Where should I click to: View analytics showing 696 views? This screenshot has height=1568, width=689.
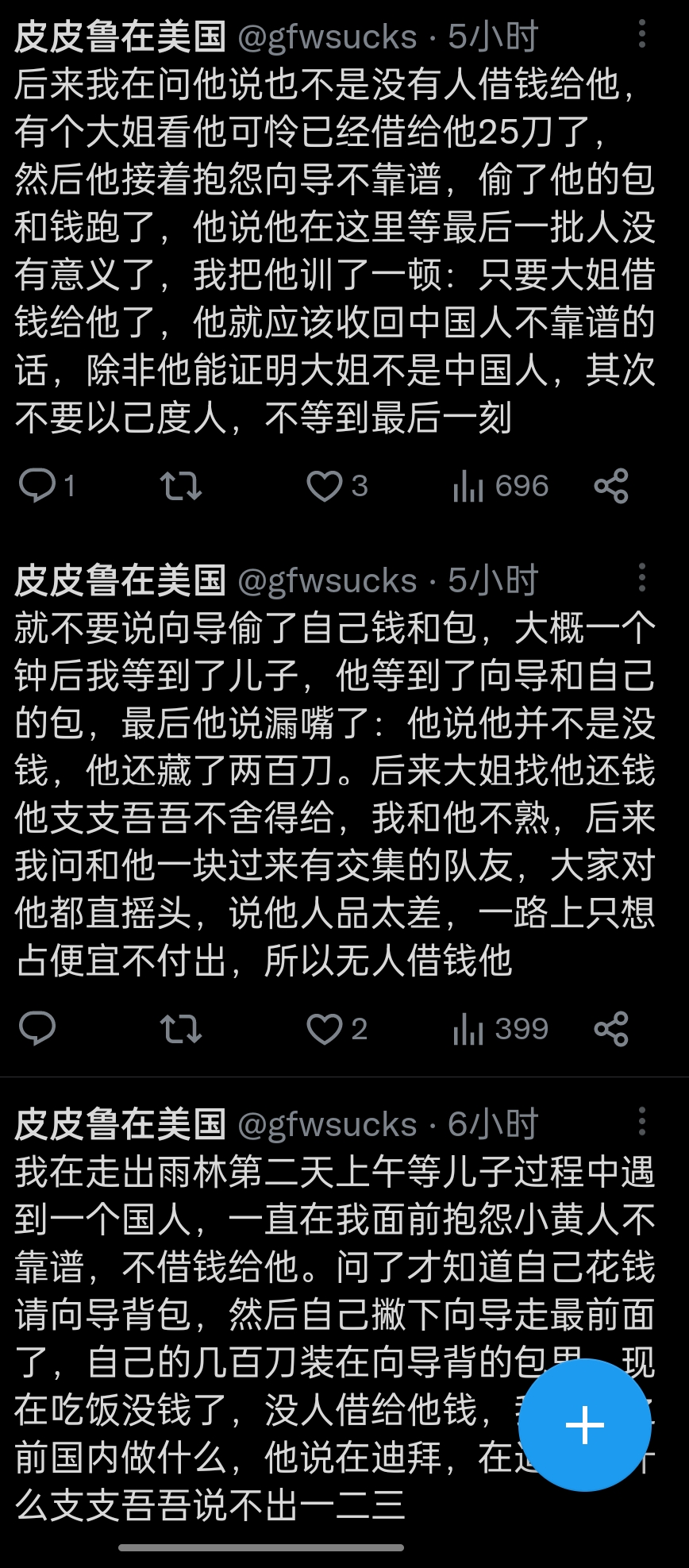click(x=500, y=486)
